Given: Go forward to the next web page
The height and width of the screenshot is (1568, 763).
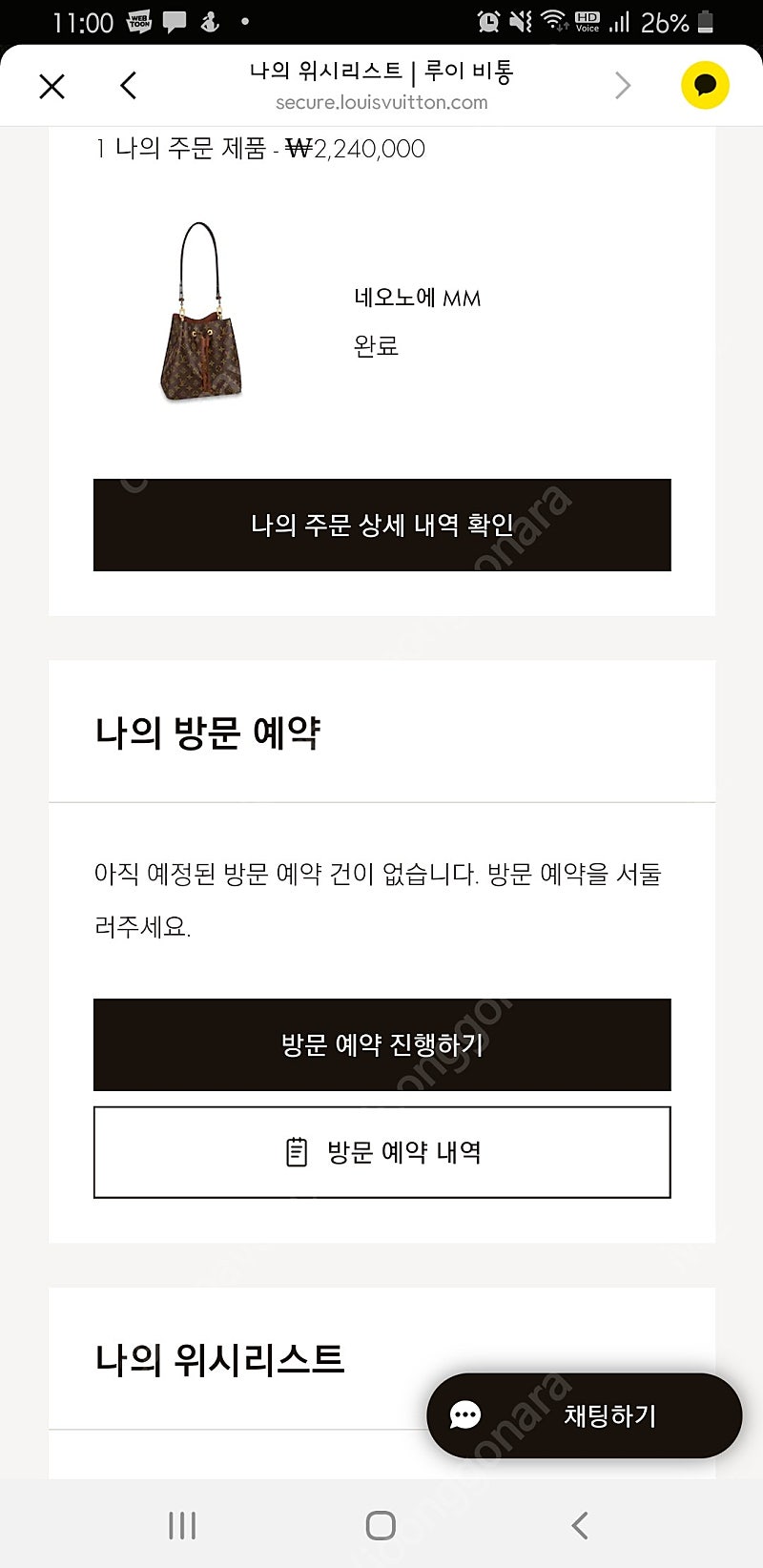Looking at the screenshot, I should pyautogui.click(x=623, y=86).
